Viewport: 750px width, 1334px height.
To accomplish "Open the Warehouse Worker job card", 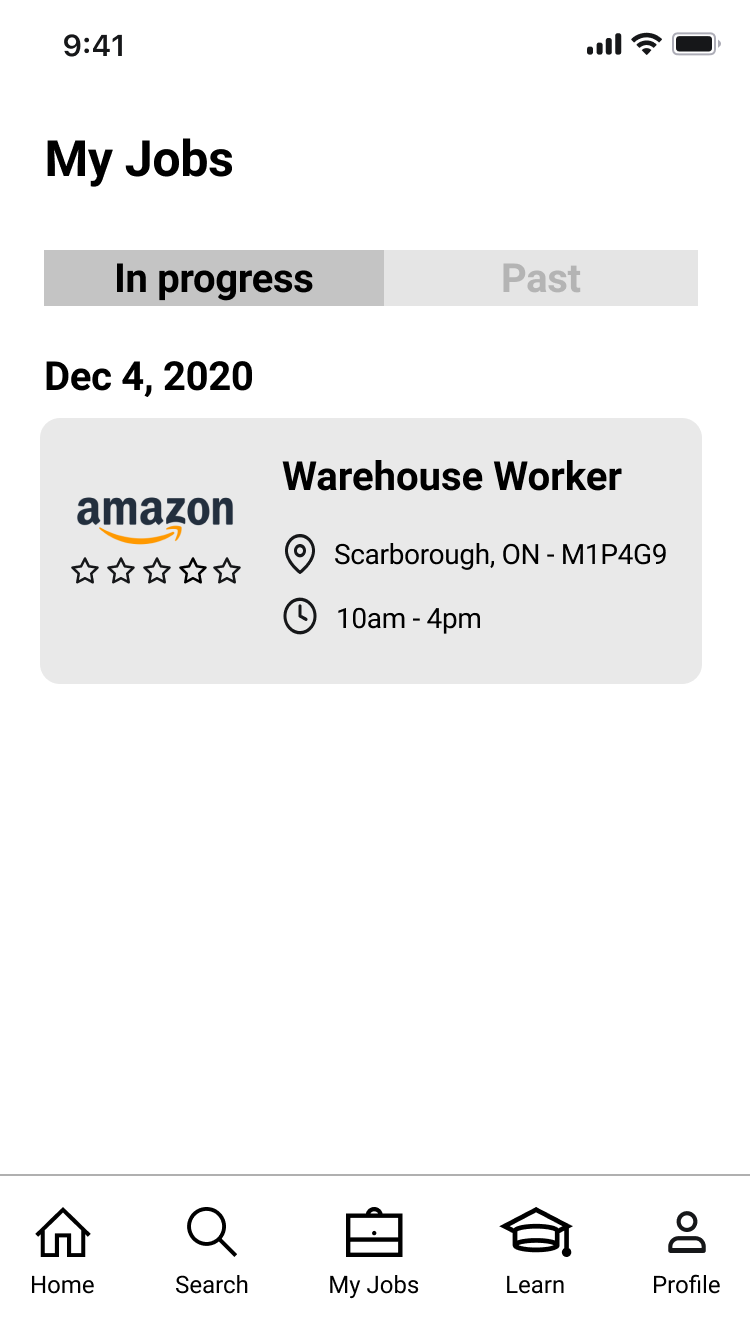I will [x=371, y=551].
